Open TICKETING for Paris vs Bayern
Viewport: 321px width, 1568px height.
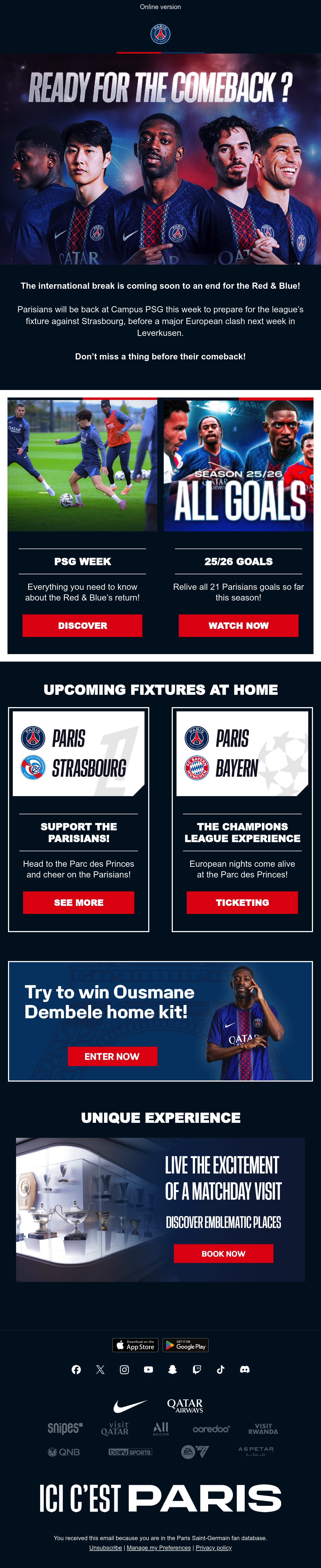[242, 902]
